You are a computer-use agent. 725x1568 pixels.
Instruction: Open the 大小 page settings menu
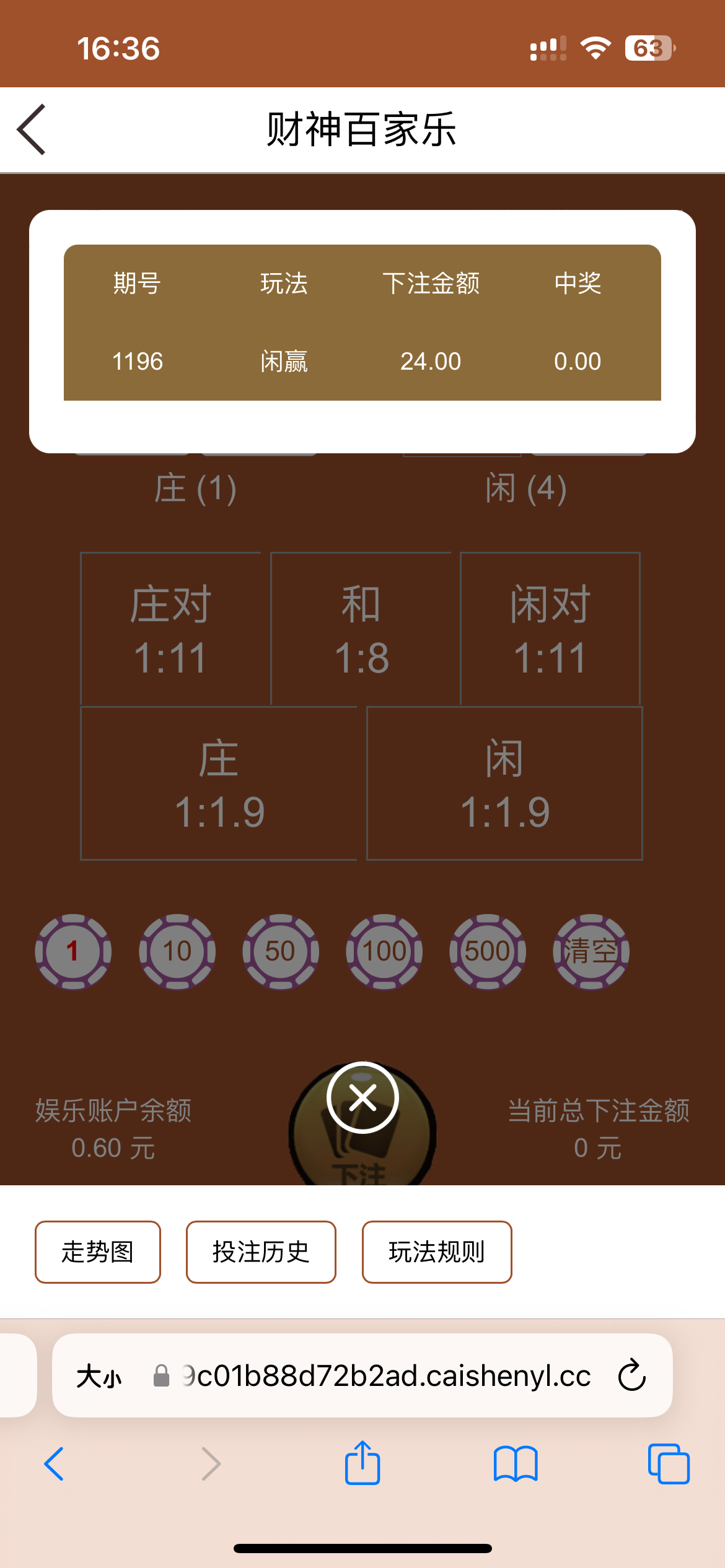(99, 1377)
